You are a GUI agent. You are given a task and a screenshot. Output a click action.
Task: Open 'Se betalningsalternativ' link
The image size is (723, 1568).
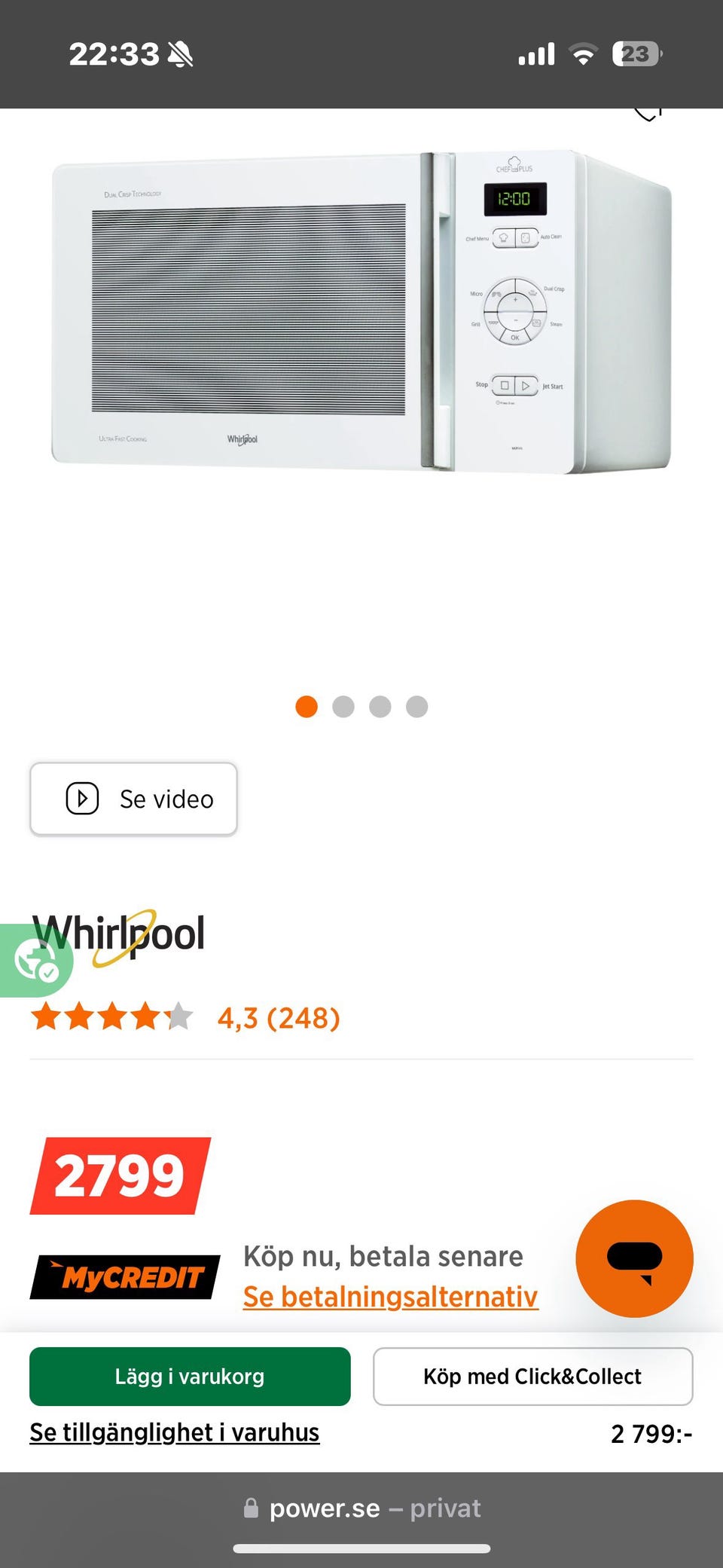[390, 1296]
